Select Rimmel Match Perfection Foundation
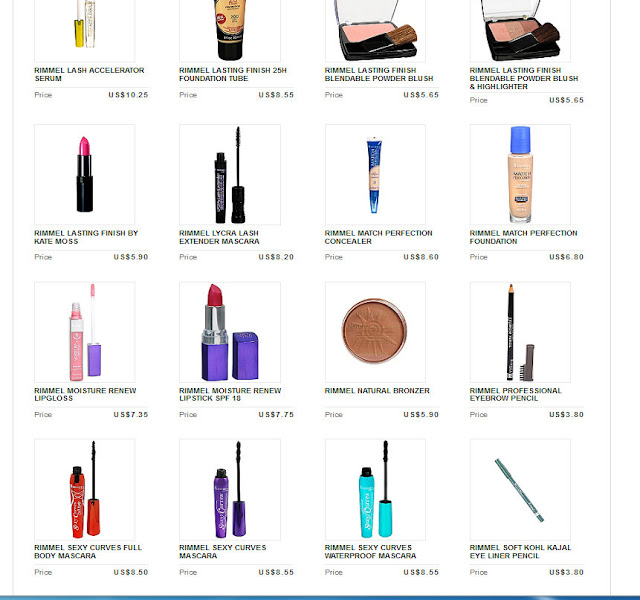 pos(520,174)
